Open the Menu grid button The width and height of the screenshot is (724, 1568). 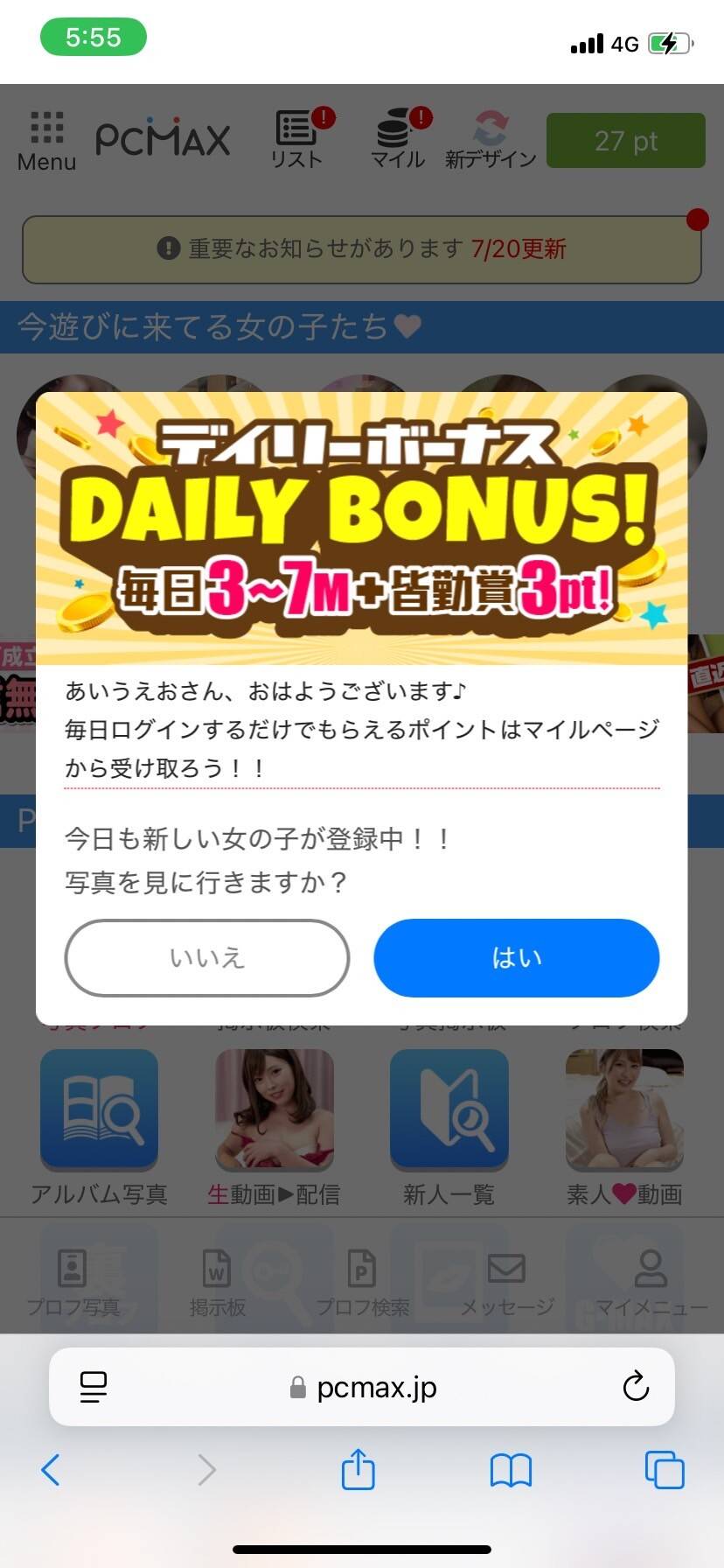(x=47, y=140)
